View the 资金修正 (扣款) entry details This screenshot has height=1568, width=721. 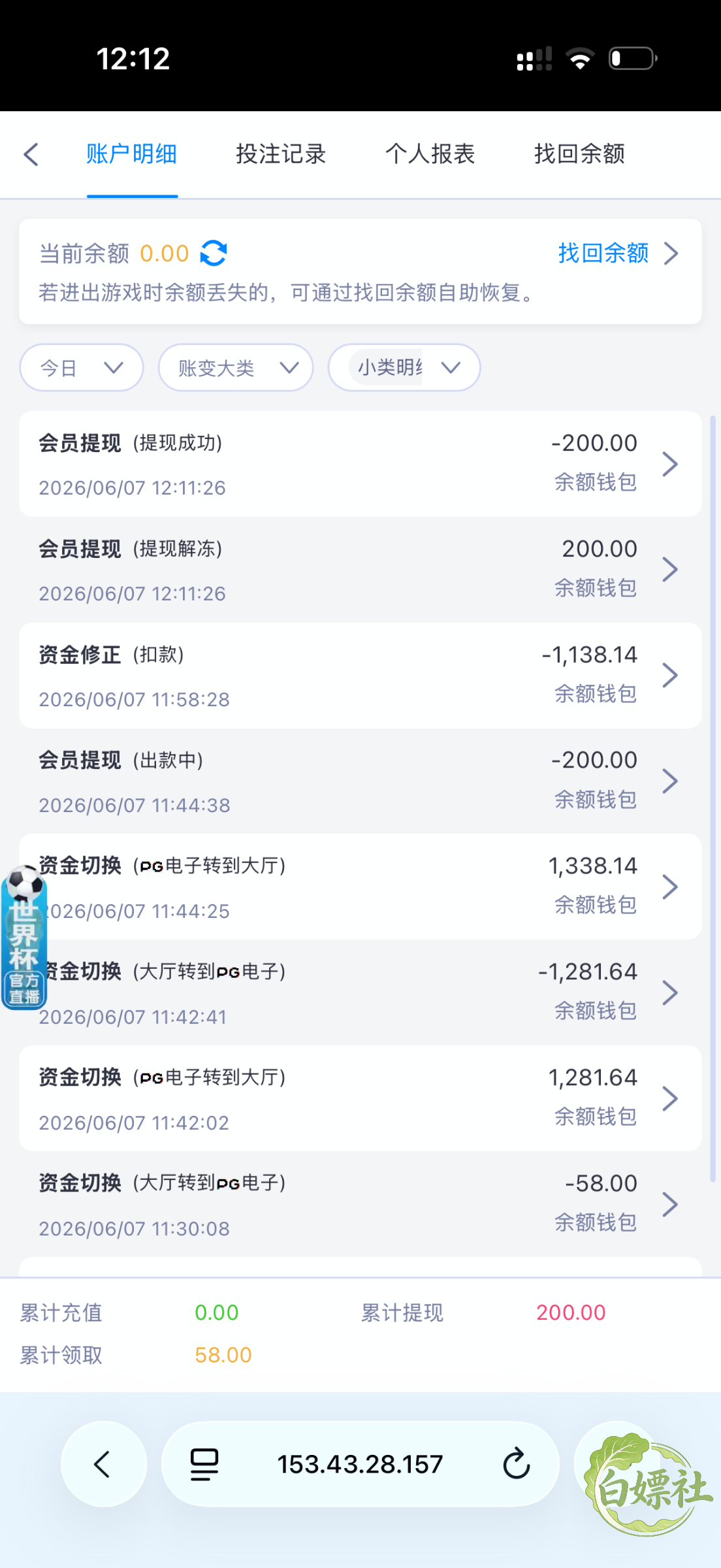tap(360, 676)
